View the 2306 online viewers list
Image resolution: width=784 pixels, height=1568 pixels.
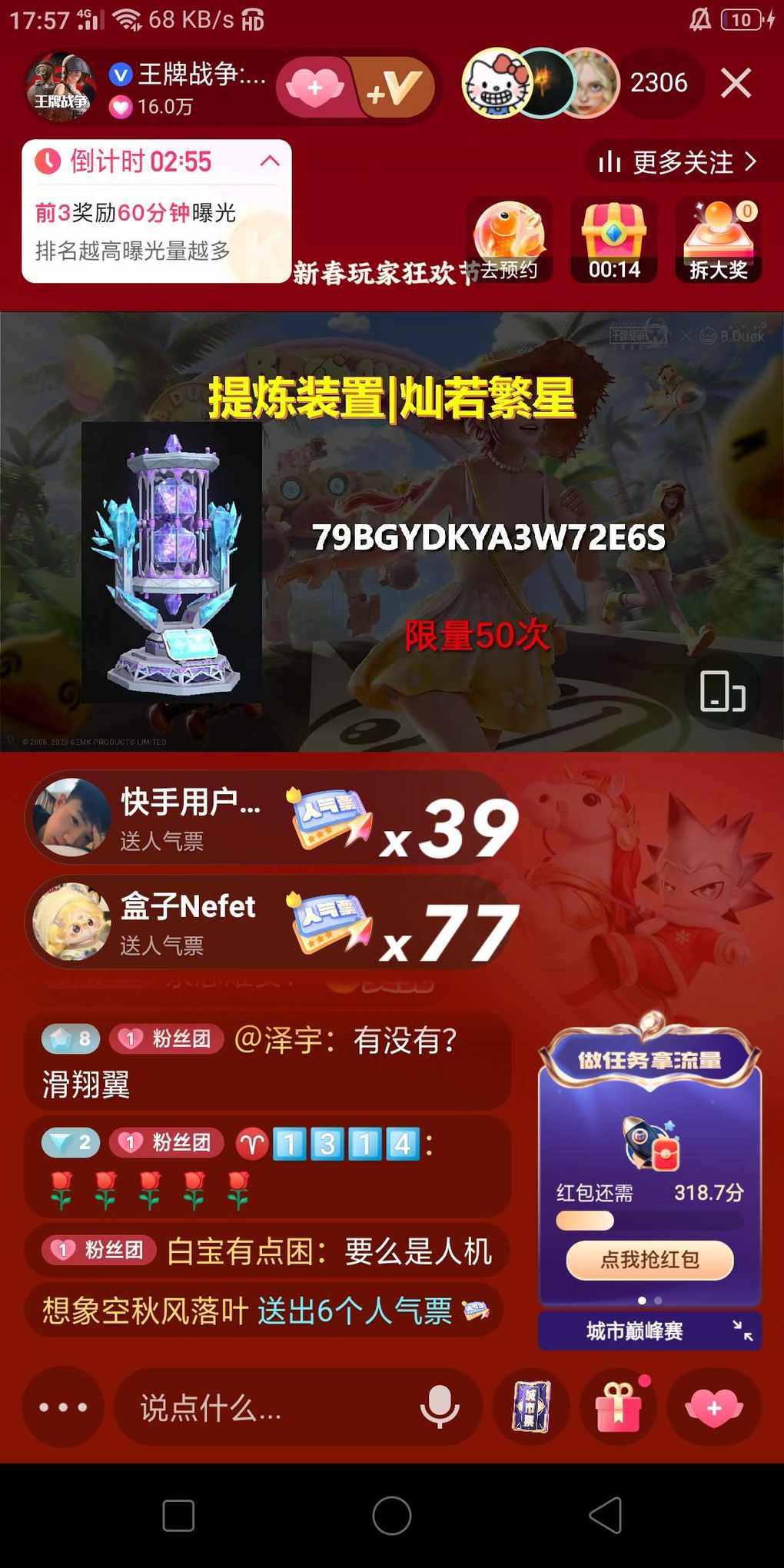[659, 83]
